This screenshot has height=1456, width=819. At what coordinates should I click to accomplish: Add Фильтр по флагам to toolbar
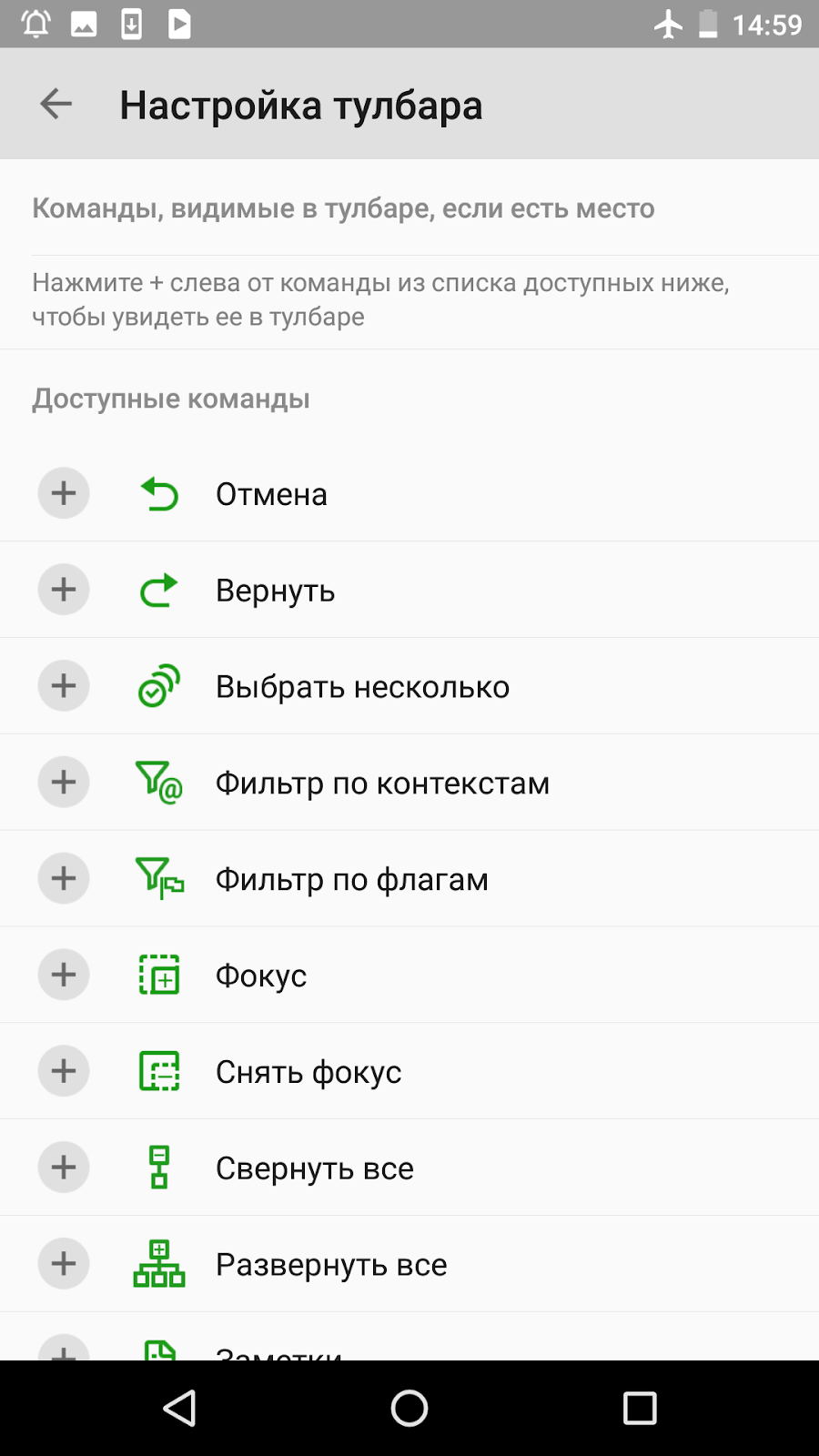pyautogui.click(x=64, y=879)
